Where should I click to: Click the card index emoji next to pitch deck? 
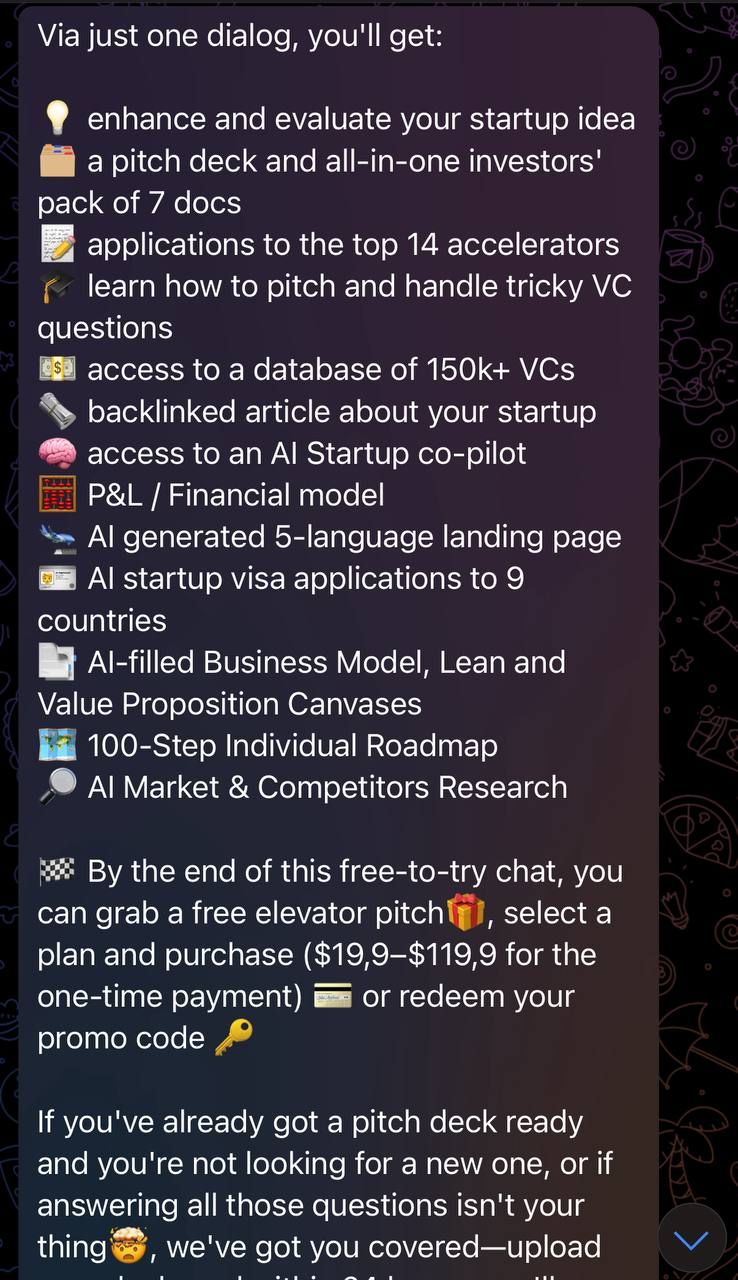[57, 159]
